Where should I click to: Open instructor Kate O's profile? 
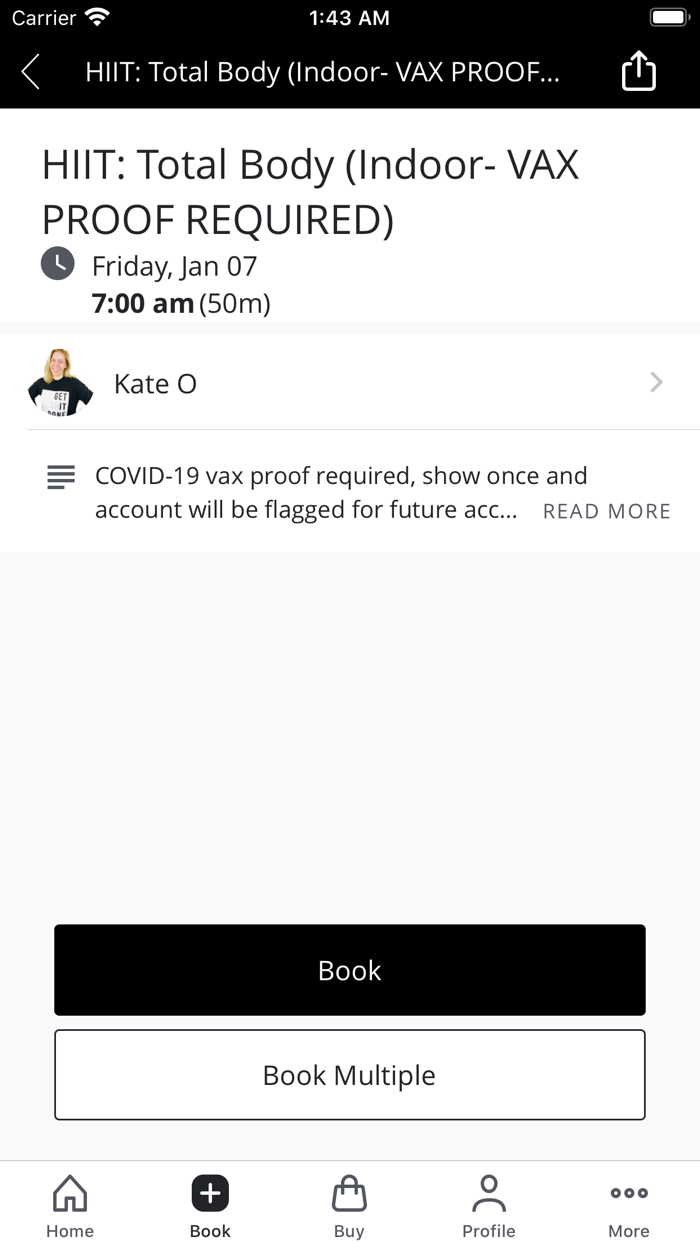(x=350, y=383)
